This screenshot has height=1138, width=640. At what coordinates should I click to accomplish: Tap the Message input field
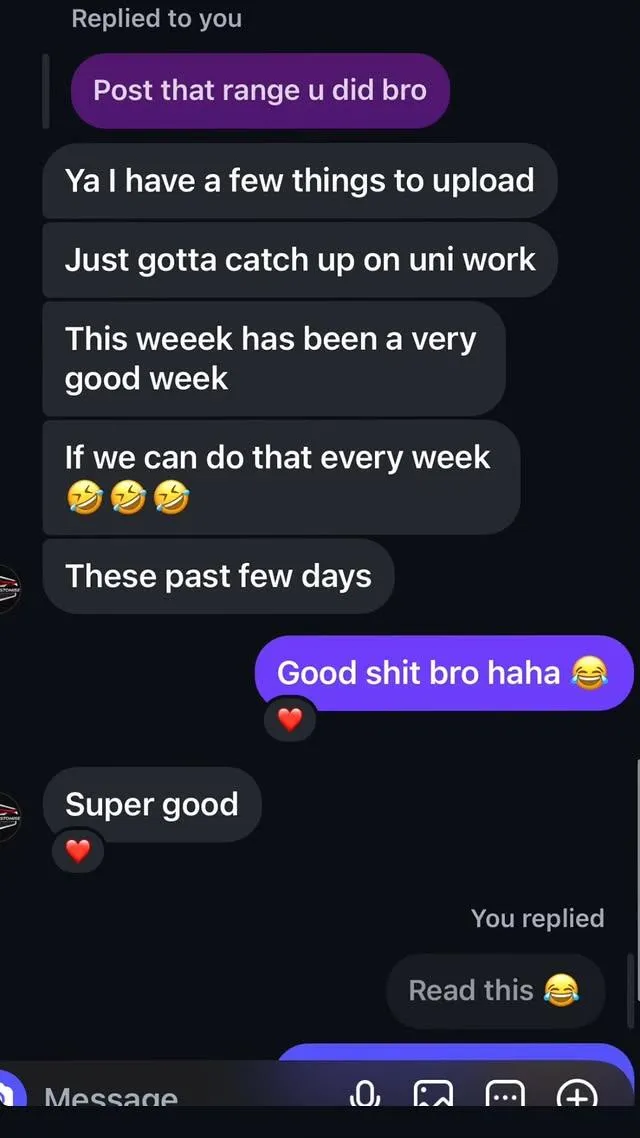pyautogui.click(x=180, y=1097)
